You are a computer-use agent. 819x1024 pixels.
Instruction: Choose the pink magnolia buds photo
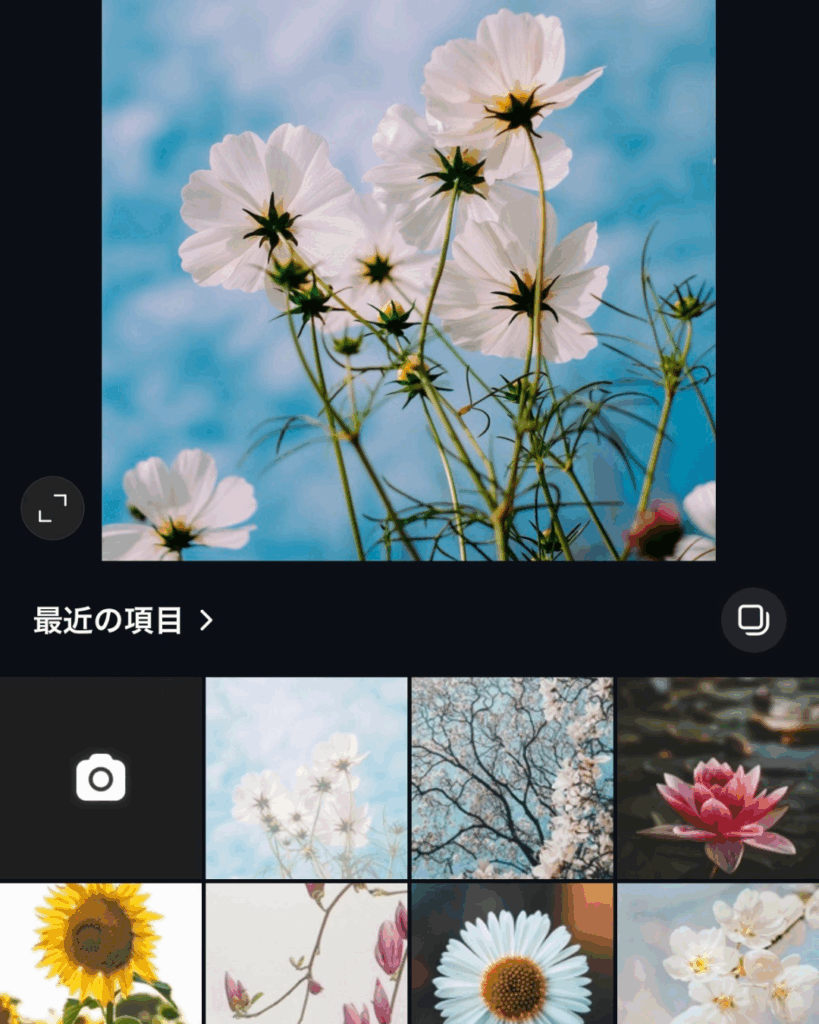[x=306, y=953]
